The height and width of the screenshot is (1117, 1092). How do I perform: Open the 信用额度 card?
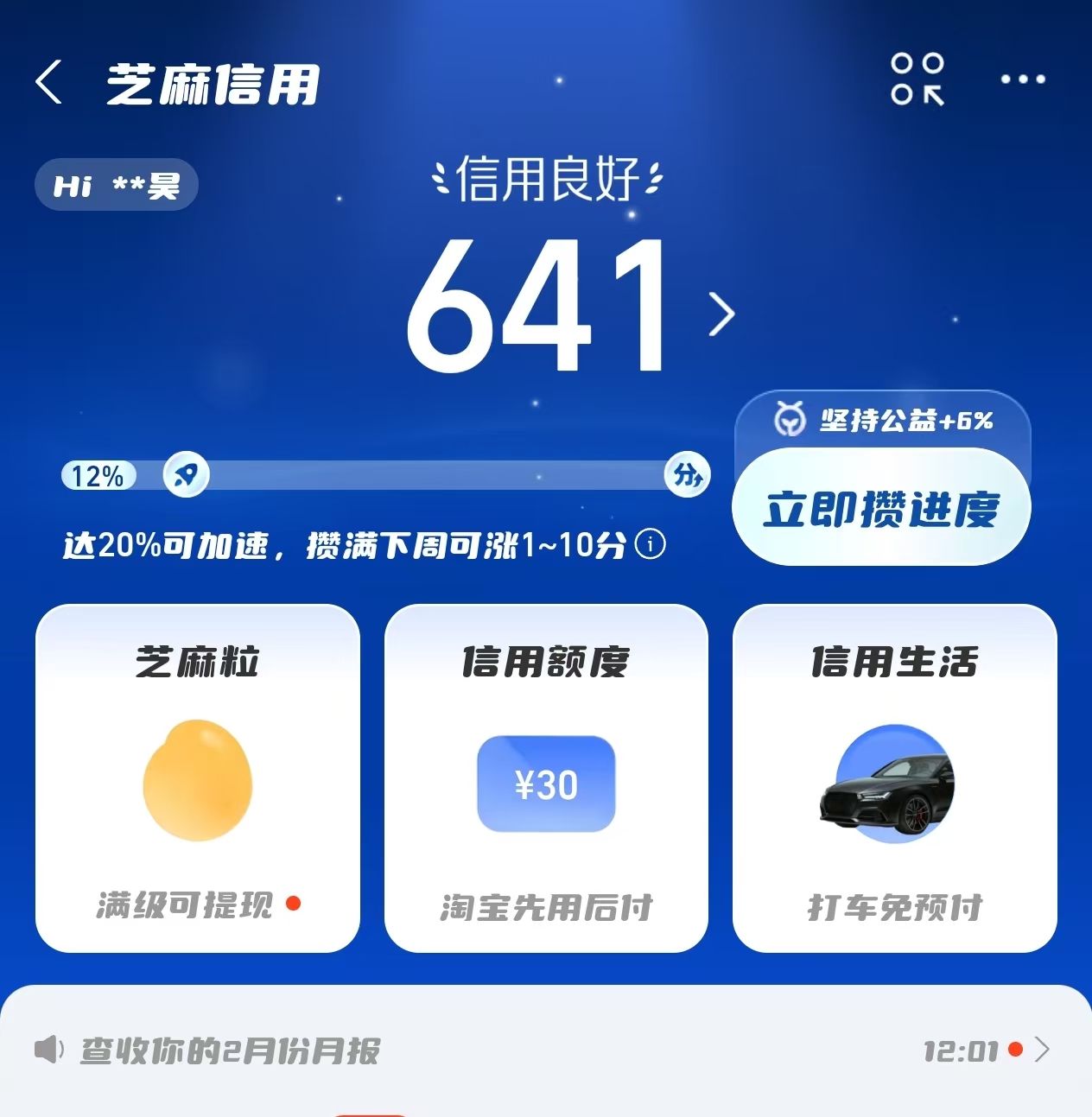(x=546, y=777)
